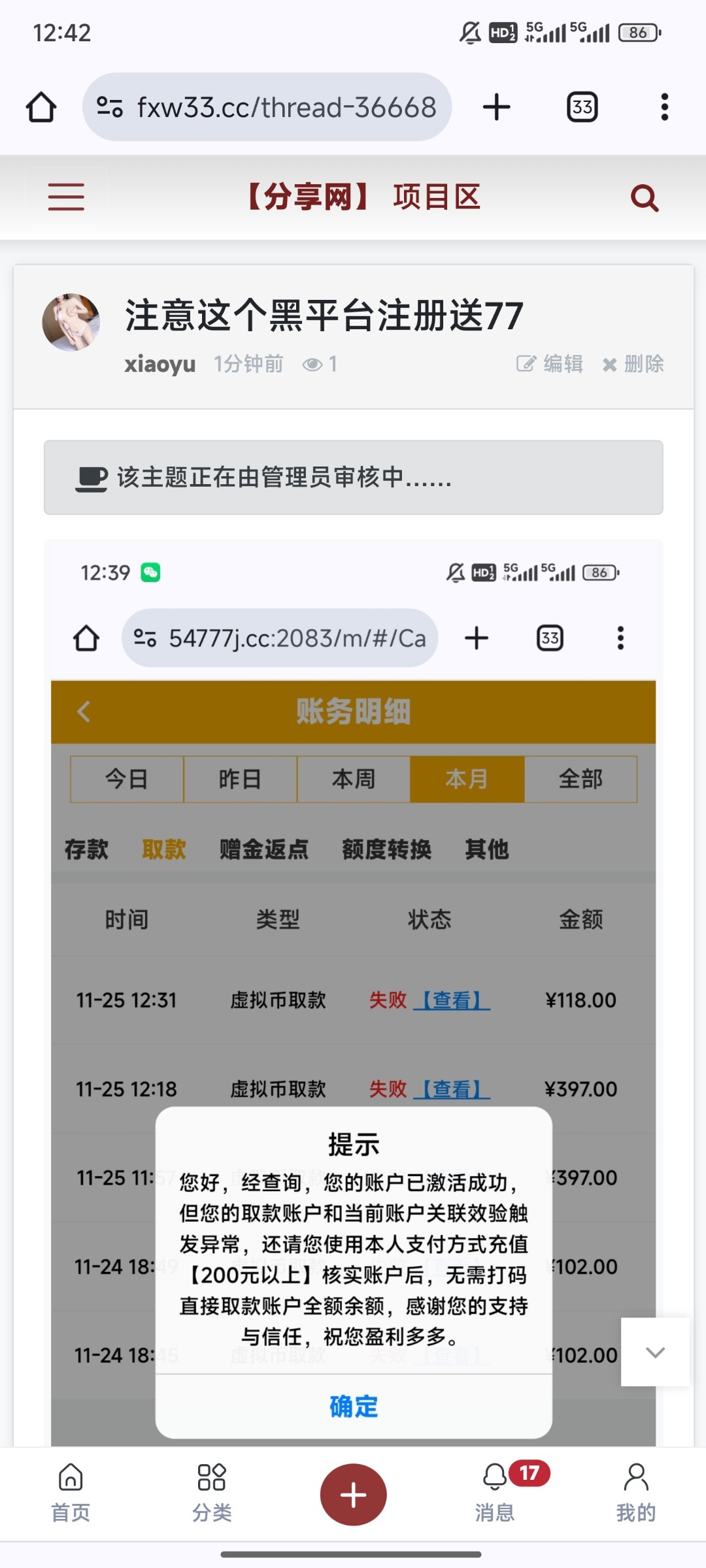
Task: View xiaoyu's profile avatar
Action: 71,322
